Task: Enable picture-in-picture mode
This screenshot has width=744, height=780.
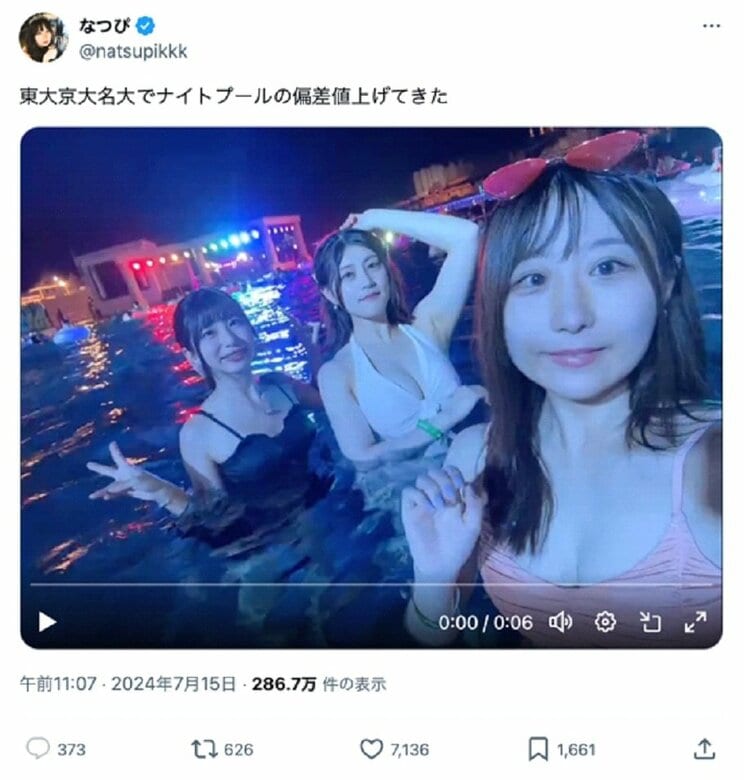Action: [650, 621]
